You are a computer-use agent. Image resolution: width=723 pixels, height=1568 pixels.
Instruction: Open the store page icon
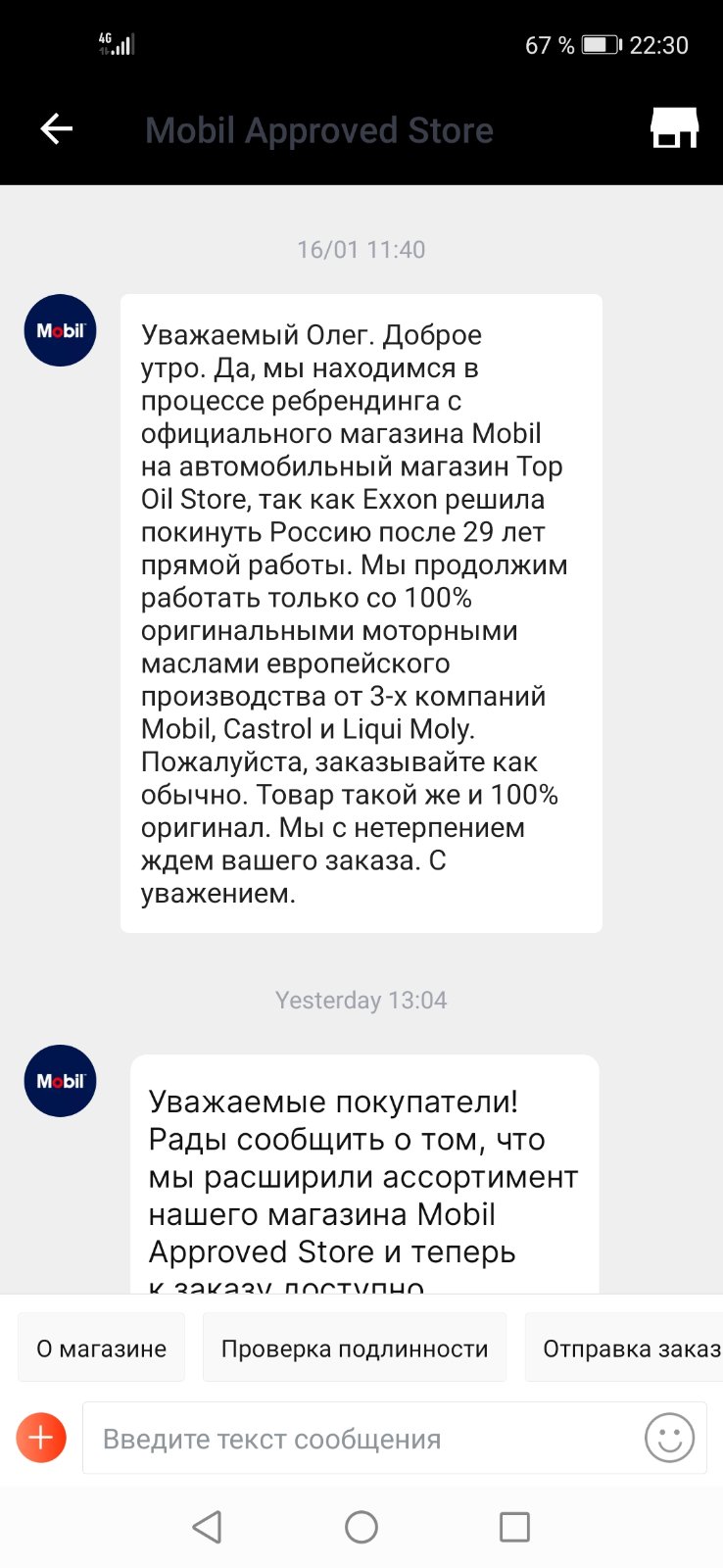pos(674,128)
